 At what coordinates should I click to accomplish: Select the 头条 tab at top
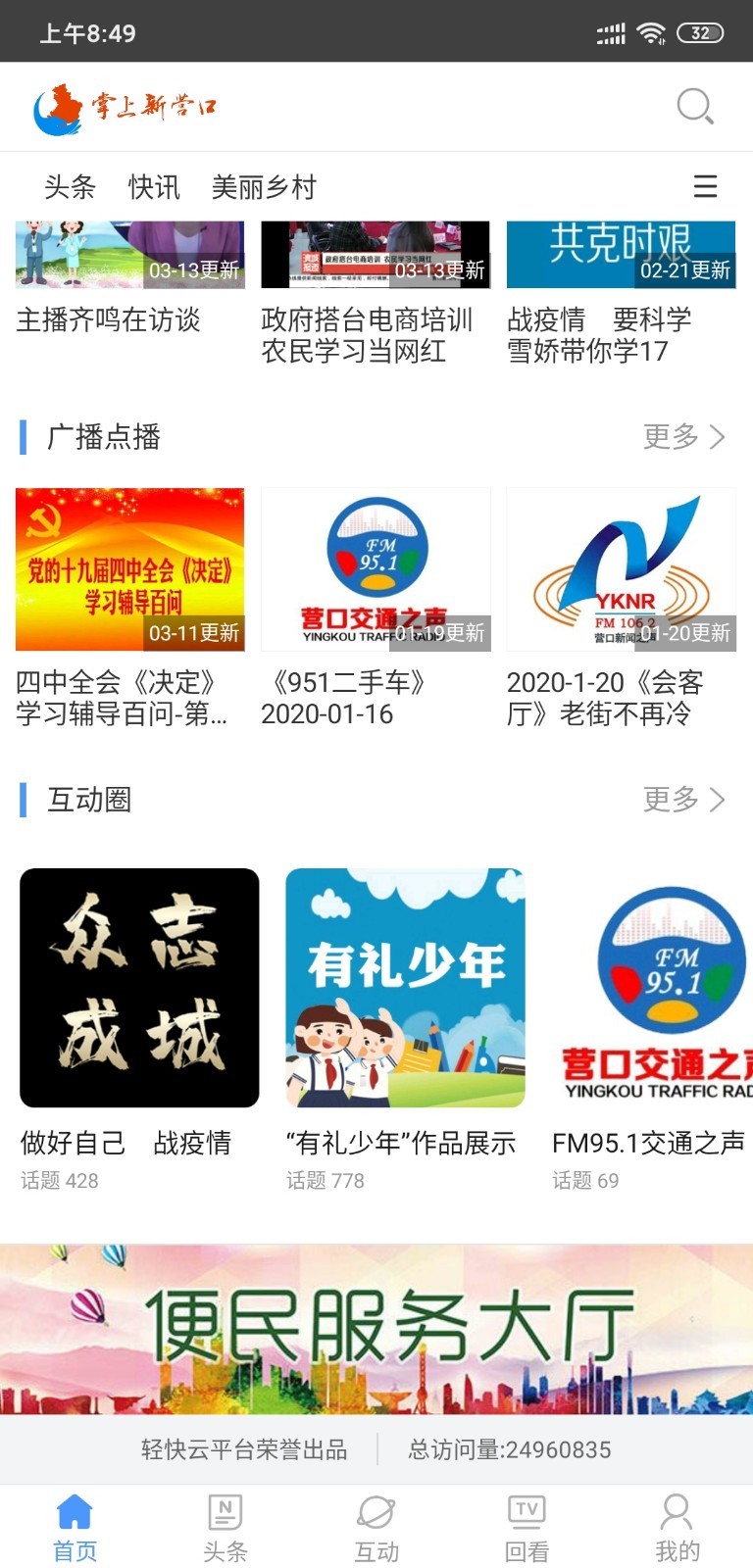(x=69, y=186)
